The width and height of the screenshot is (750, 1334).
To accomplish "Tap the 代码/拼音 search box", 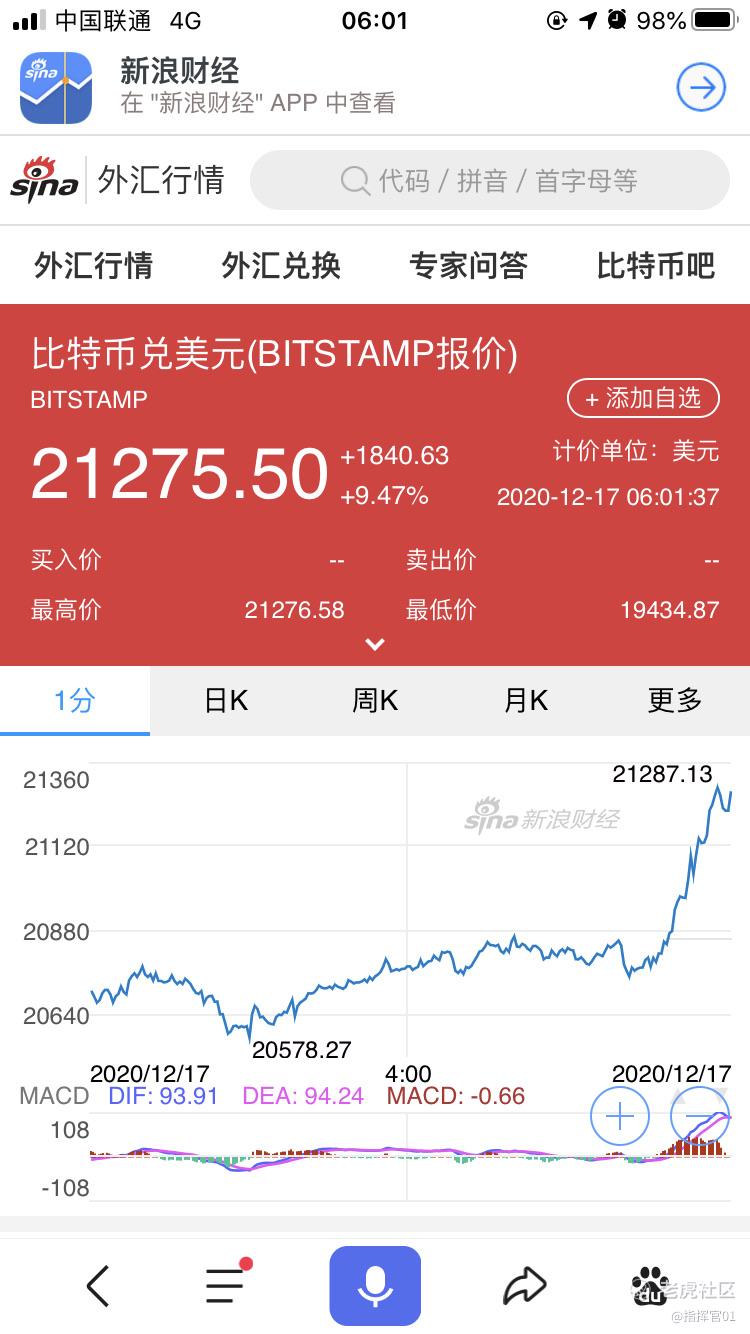I will point(490,180).
